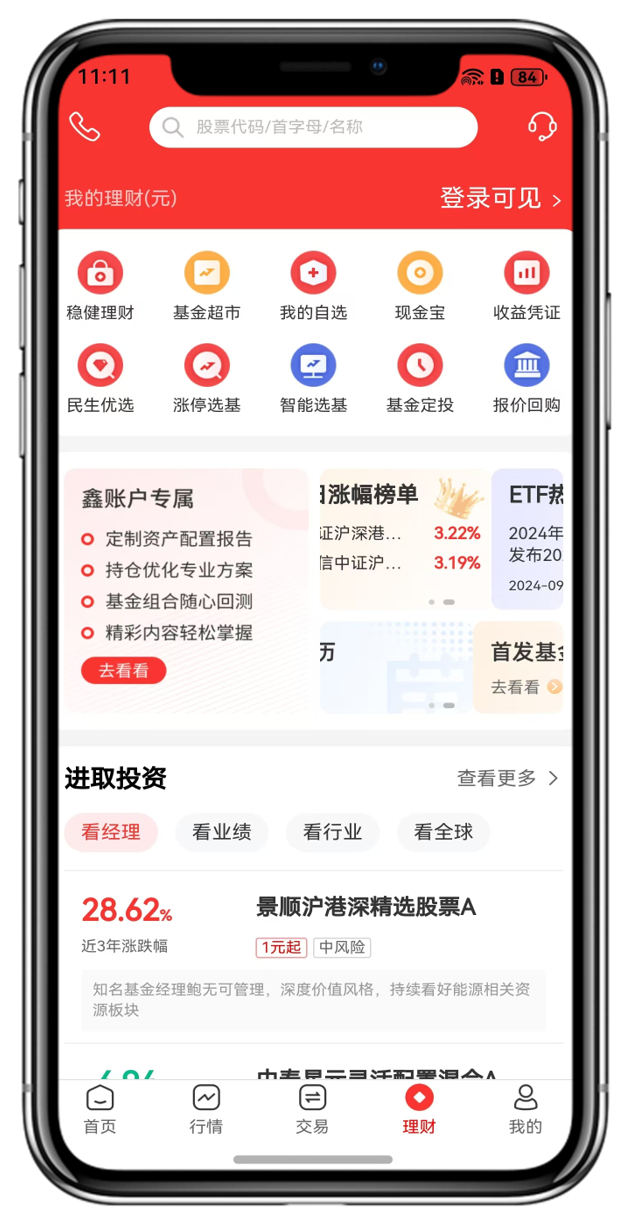Tap the stock code search box
Screen dimensions: 626x1229
tap(313, 127)
